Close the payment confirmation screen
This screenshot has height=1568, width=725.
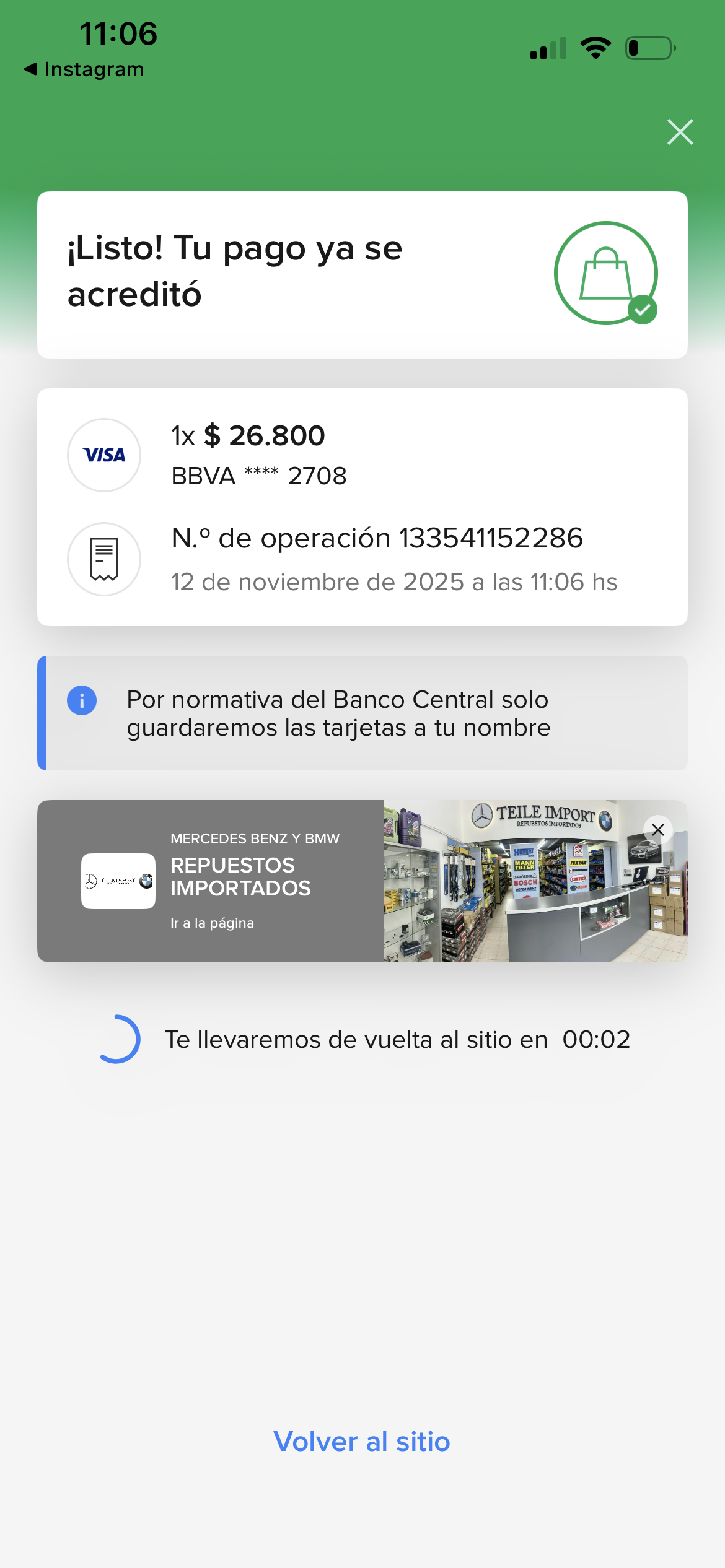(x=680, y=132)
